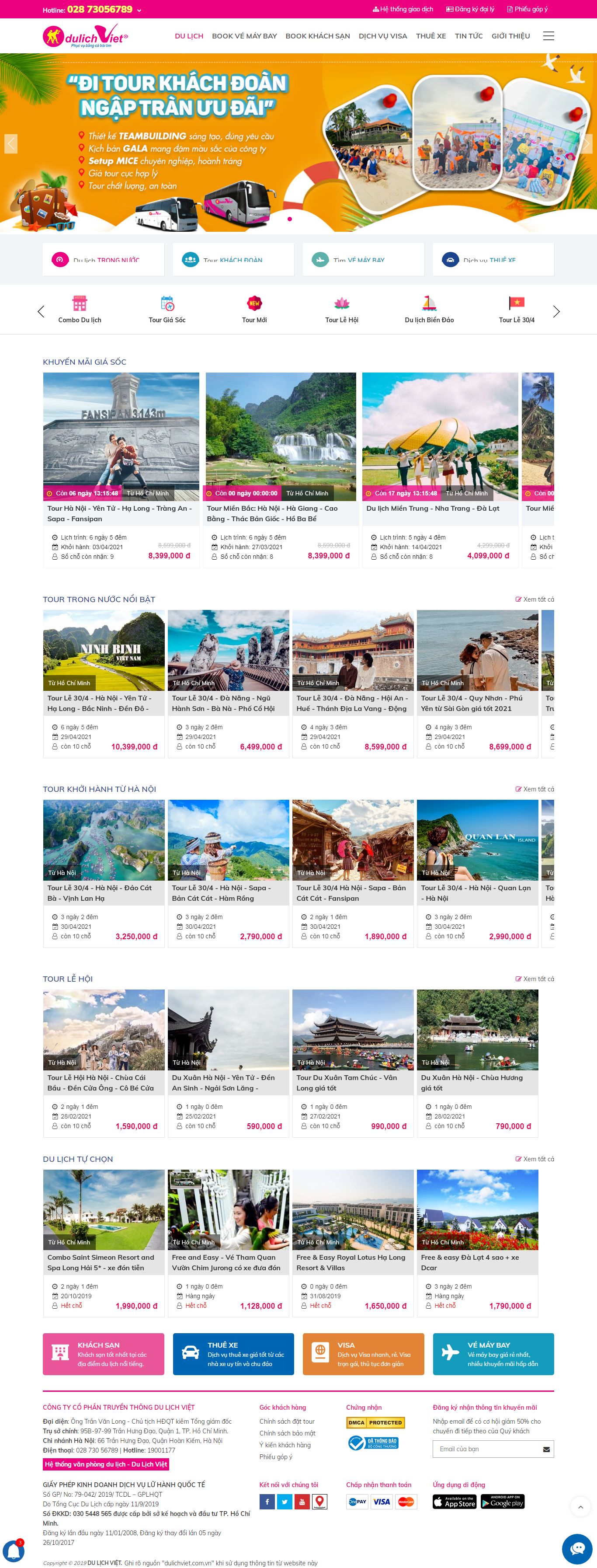This screenshot has width=597, height=1568.
Task: Open the Facebook social link
Action: [267, 1502]
